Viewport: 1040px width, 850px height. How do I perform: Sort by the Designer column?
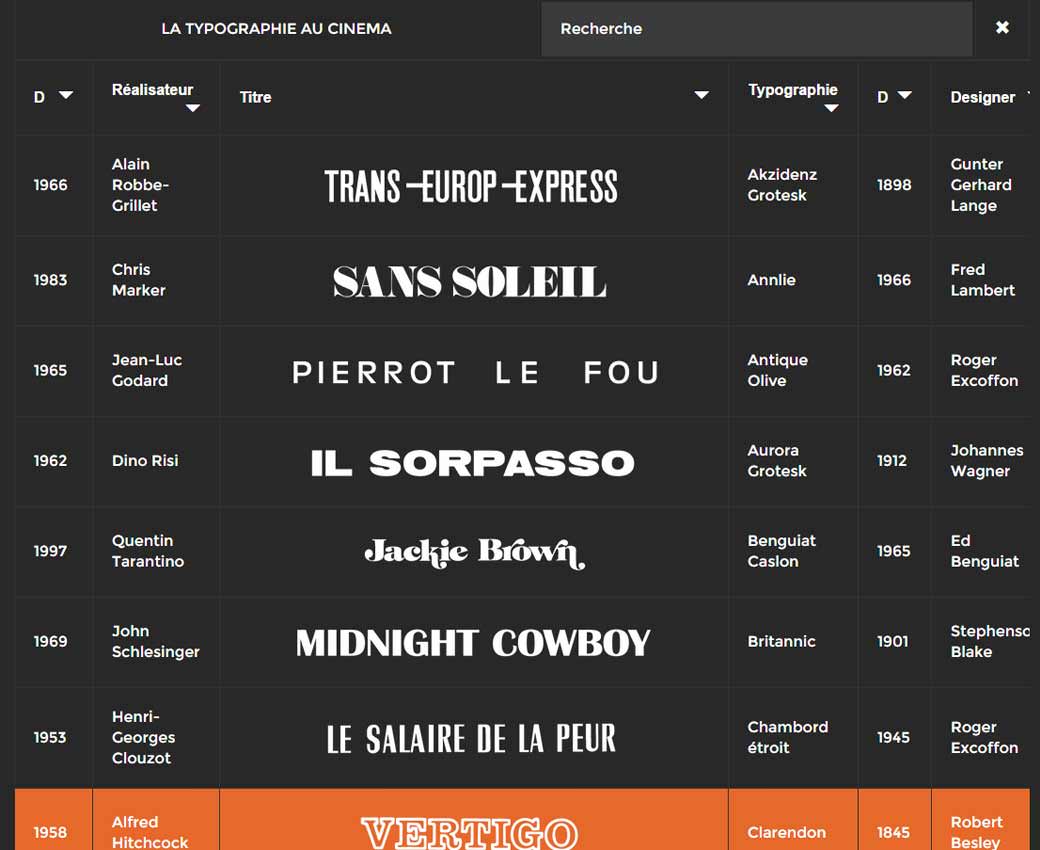point(983,97)
